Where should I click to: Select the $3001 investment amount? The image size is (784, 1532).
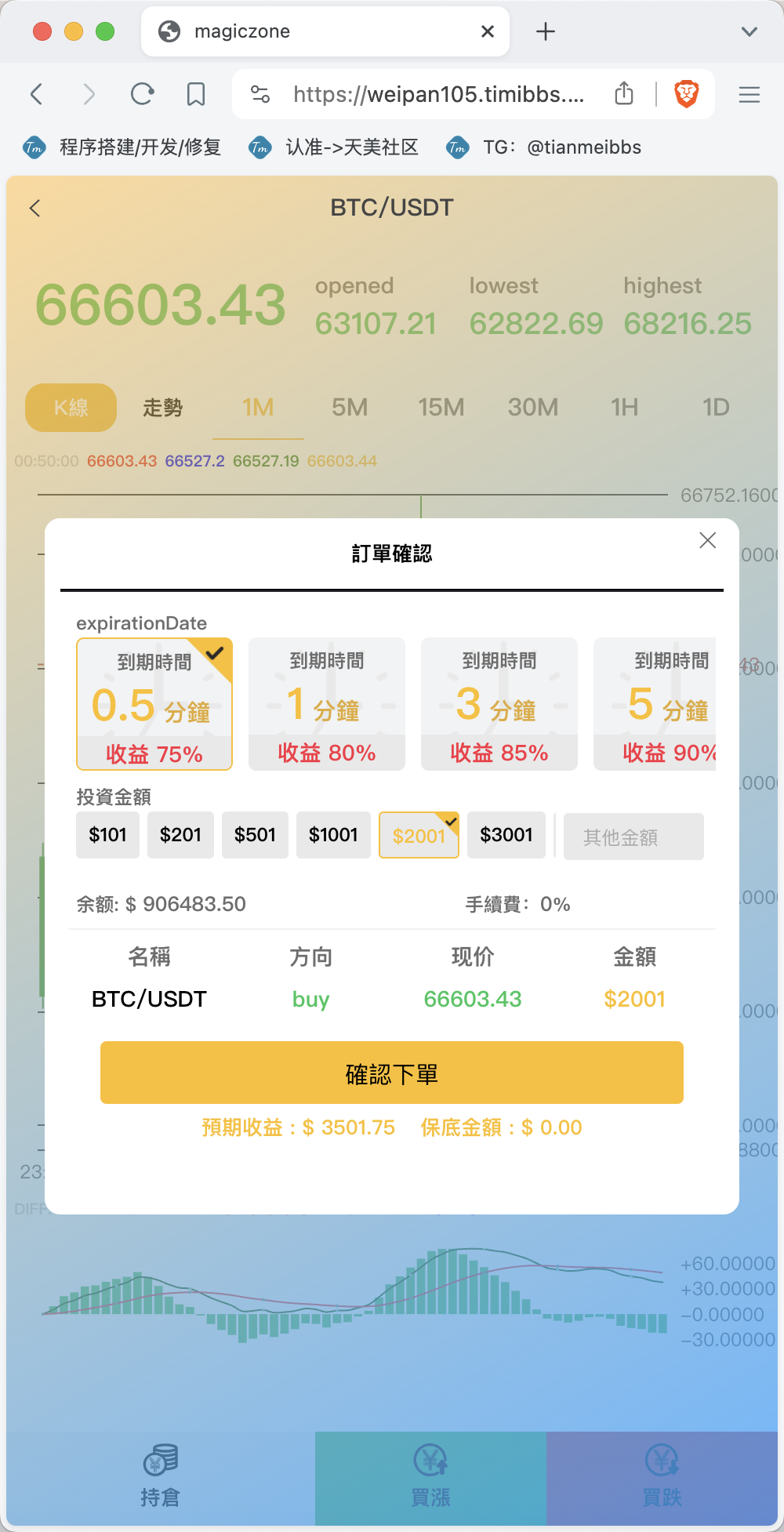506,835
